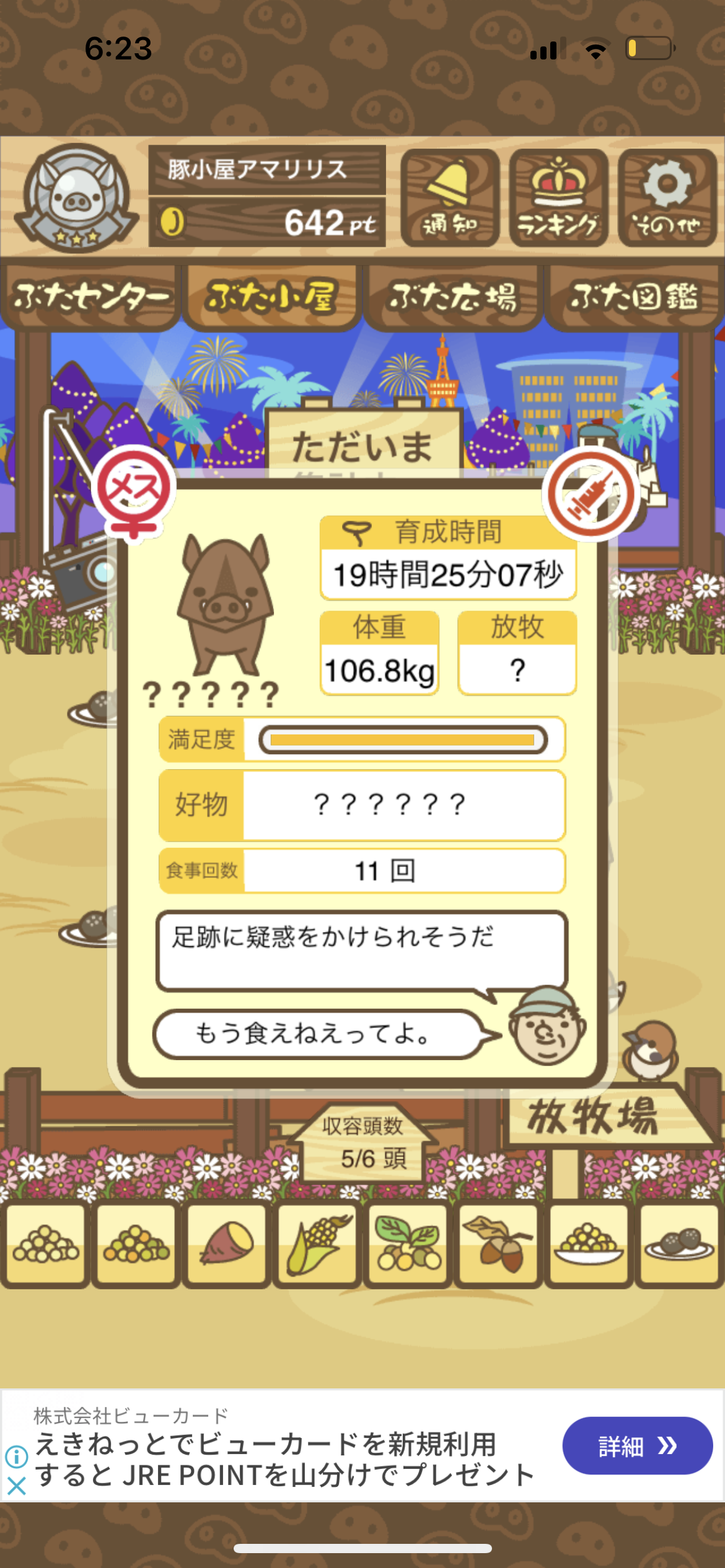Select the corn feed
Viewport: 725px width, 1568px height.
(317, 1244)
